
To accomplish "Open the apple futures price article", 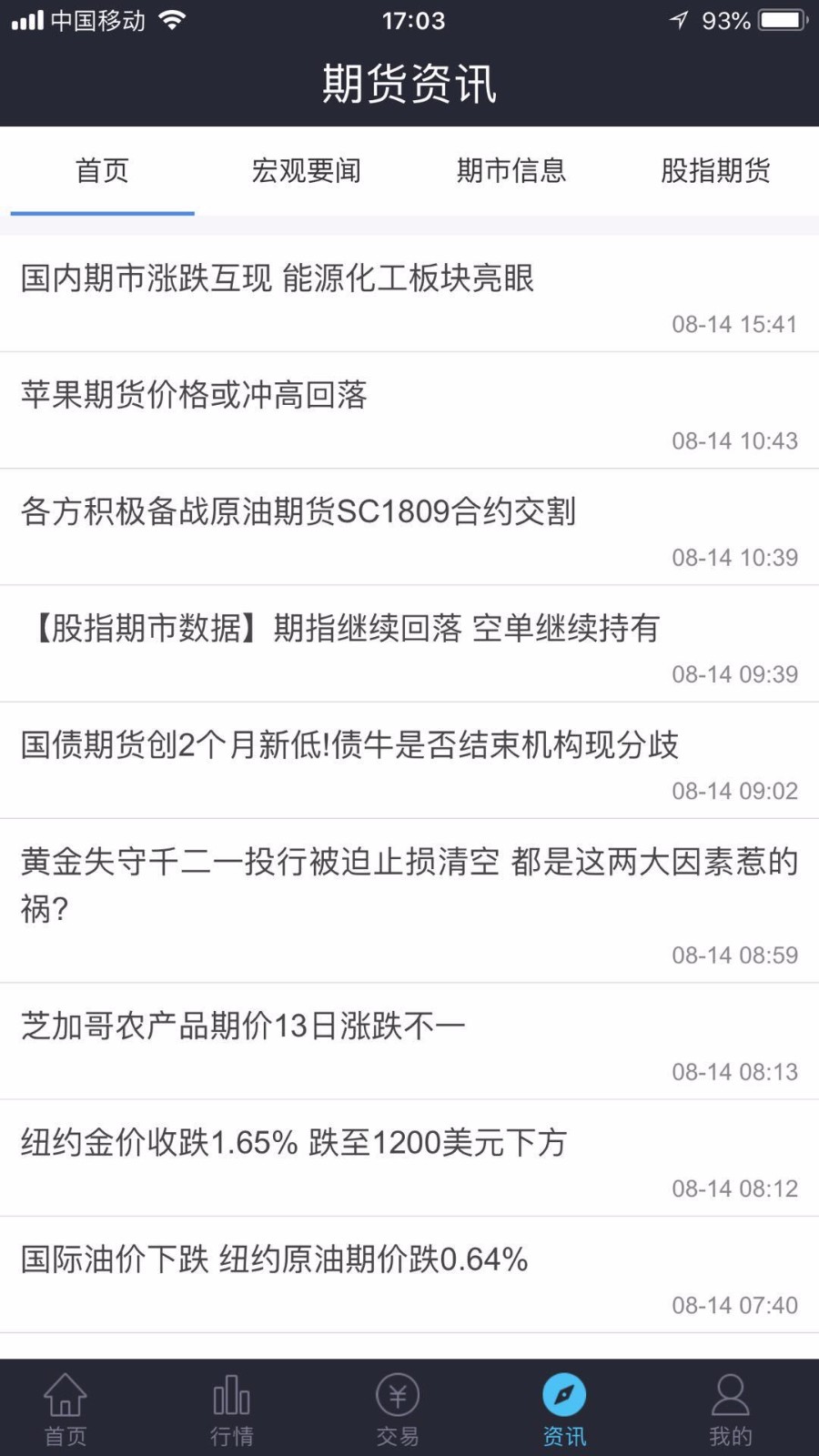I will tap(196, 396).
